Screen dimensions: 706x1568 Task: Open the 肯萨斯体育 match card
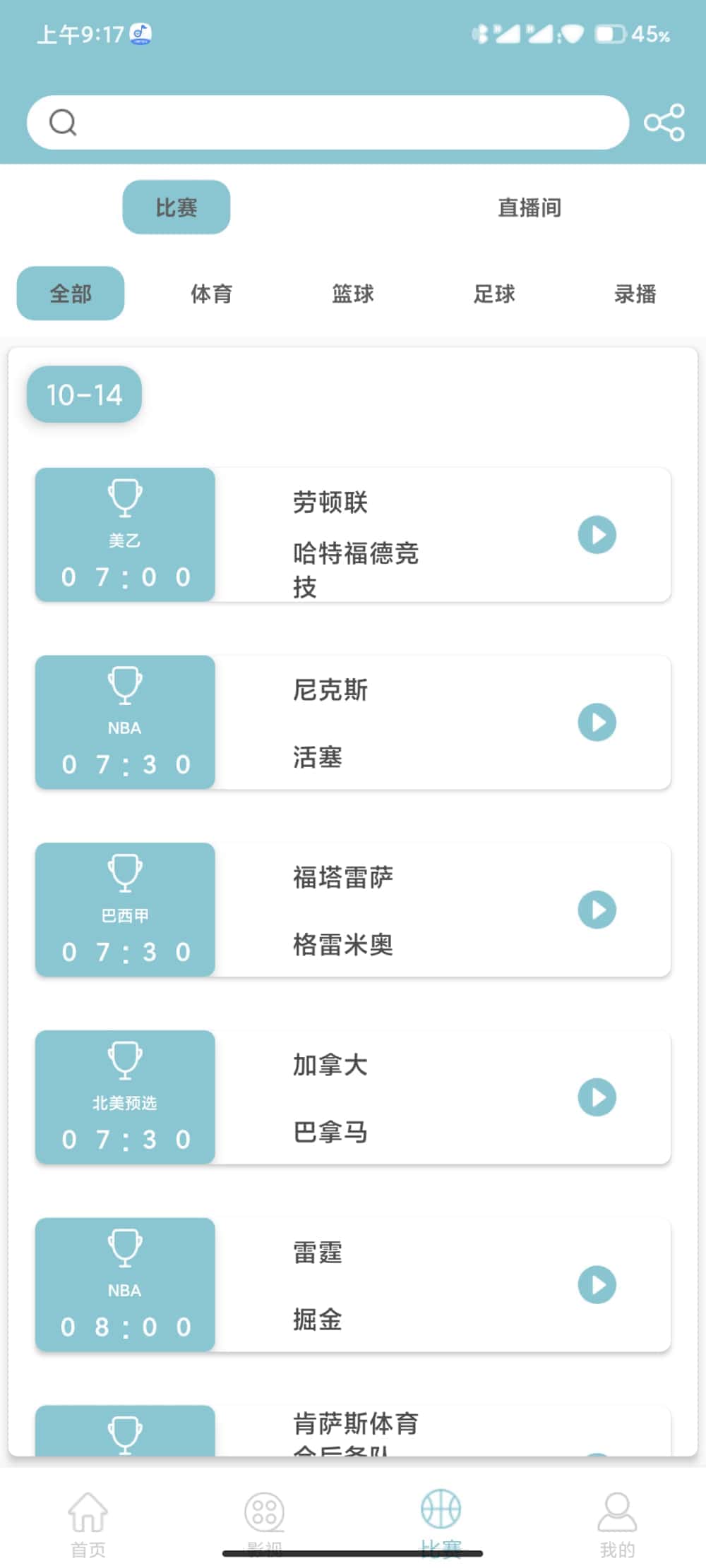(x=353, y=1430)
